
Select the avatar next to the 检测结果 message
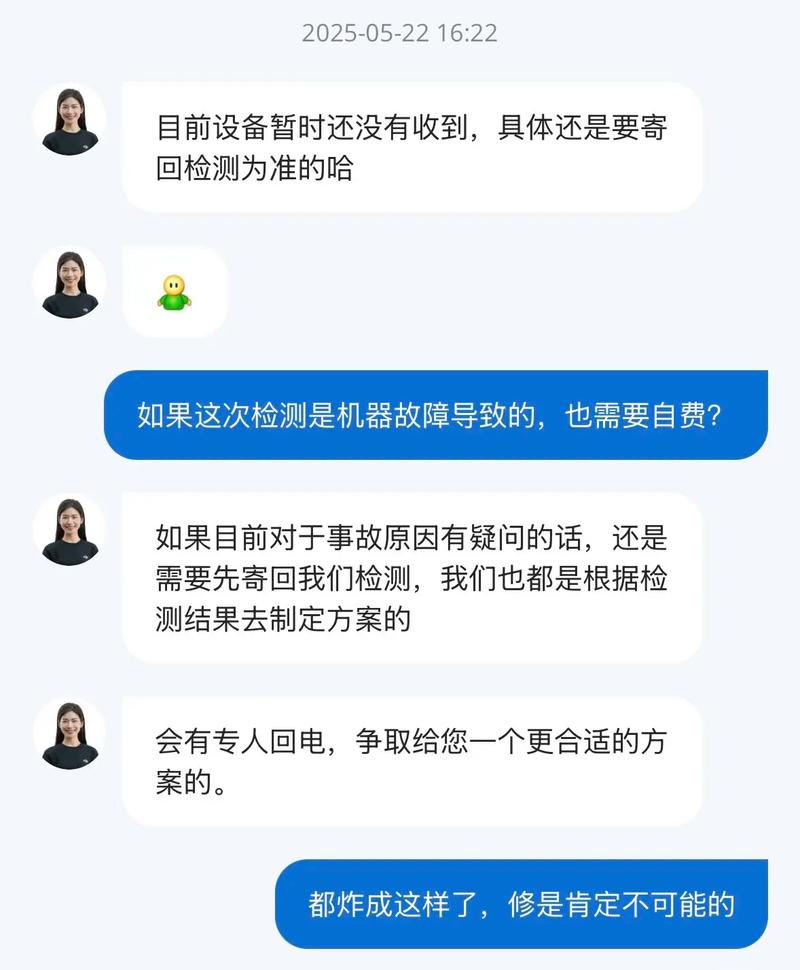[x=68, y=527]
